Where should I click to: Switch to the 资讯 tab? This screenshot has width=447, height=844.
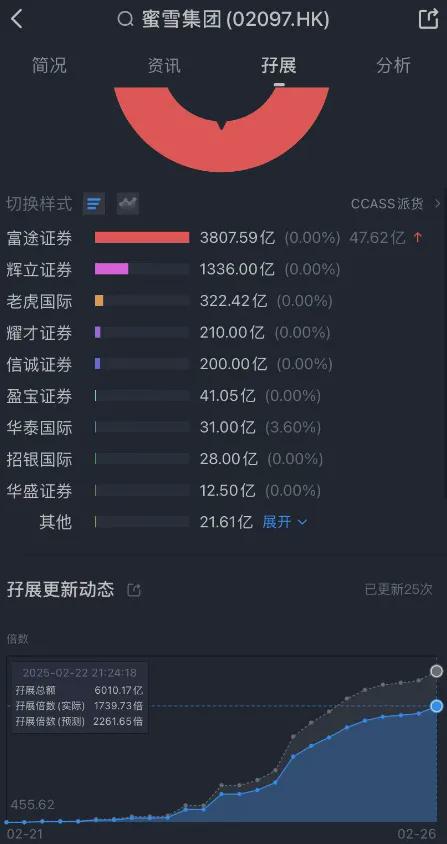[x=164, y=66]
